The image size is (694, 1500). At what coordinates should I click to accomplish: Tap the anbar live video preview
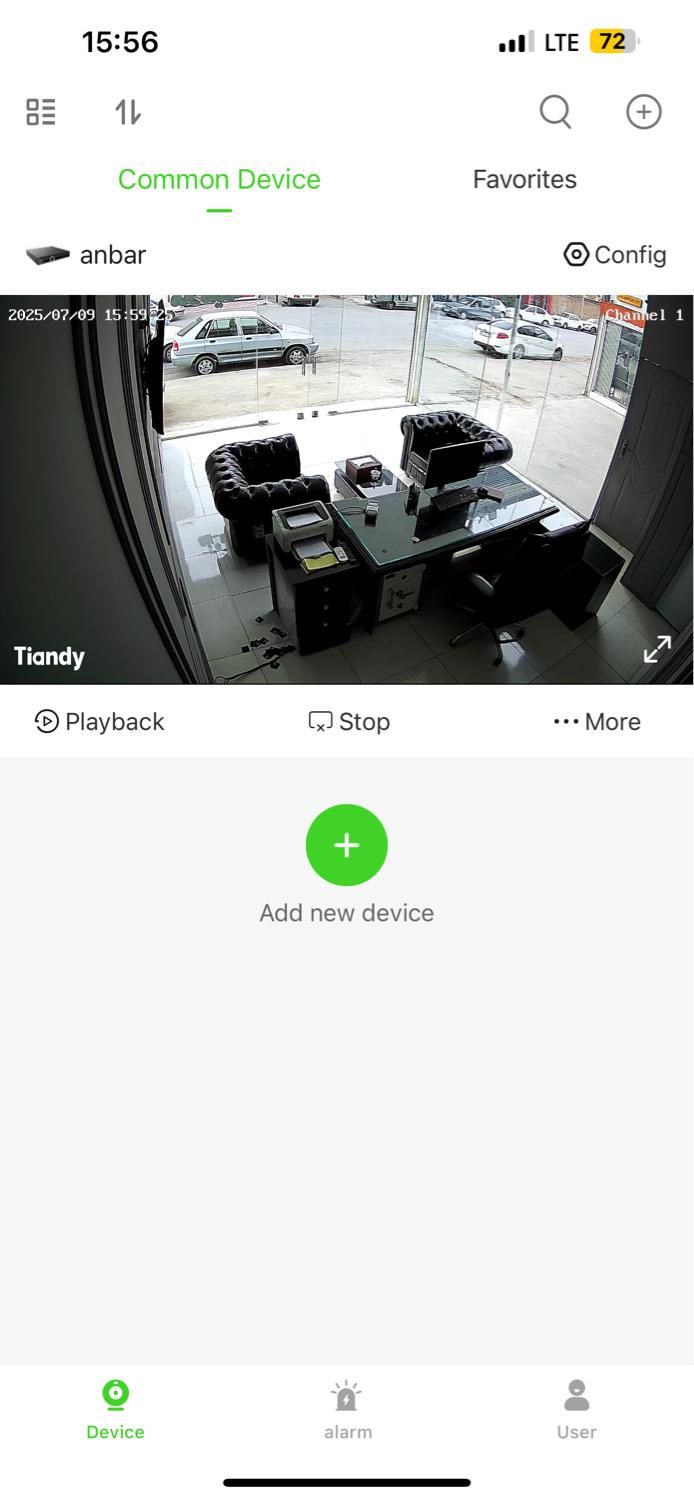pyautogui.click(x=346, y=490)
